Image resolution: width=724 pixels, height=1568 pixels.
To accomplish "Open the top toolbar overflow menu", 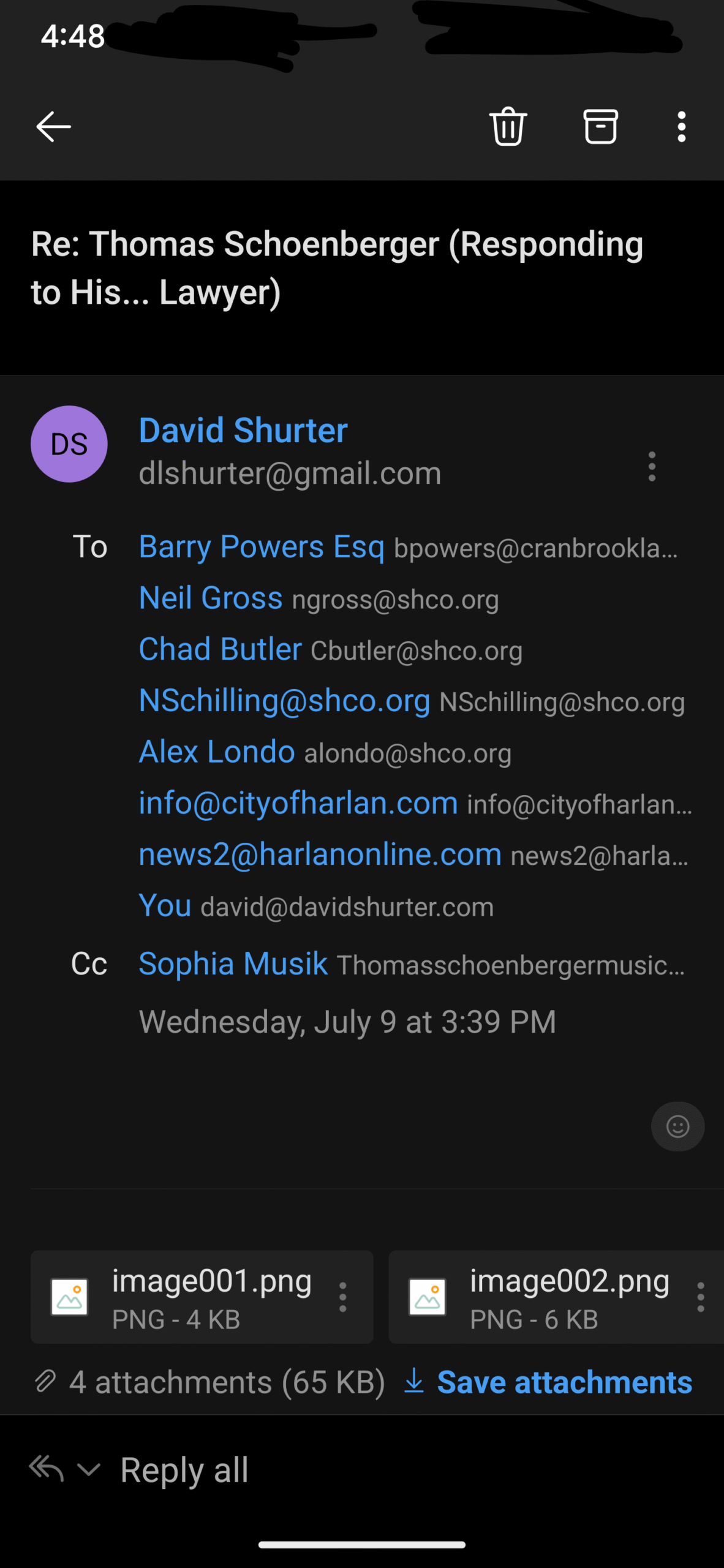I will pos(681,127).
